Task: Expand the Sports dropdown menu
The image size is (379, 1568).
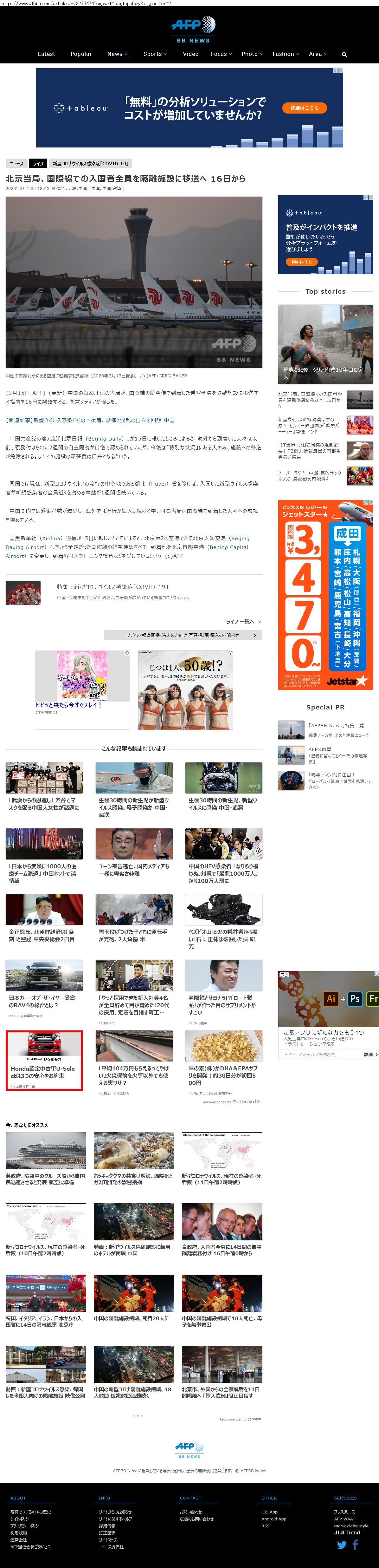Action: click(x=155, y=54)
